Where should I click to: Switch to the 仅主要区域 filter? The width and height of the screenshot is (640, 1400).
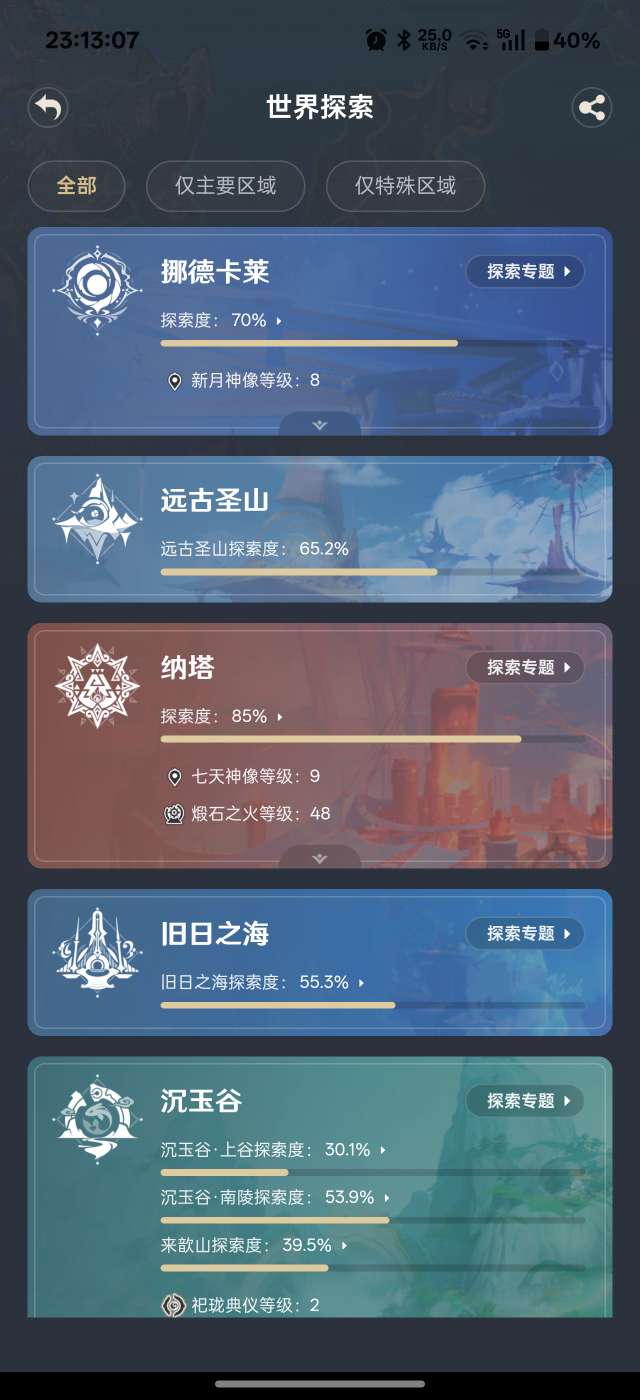click(225, 186)
